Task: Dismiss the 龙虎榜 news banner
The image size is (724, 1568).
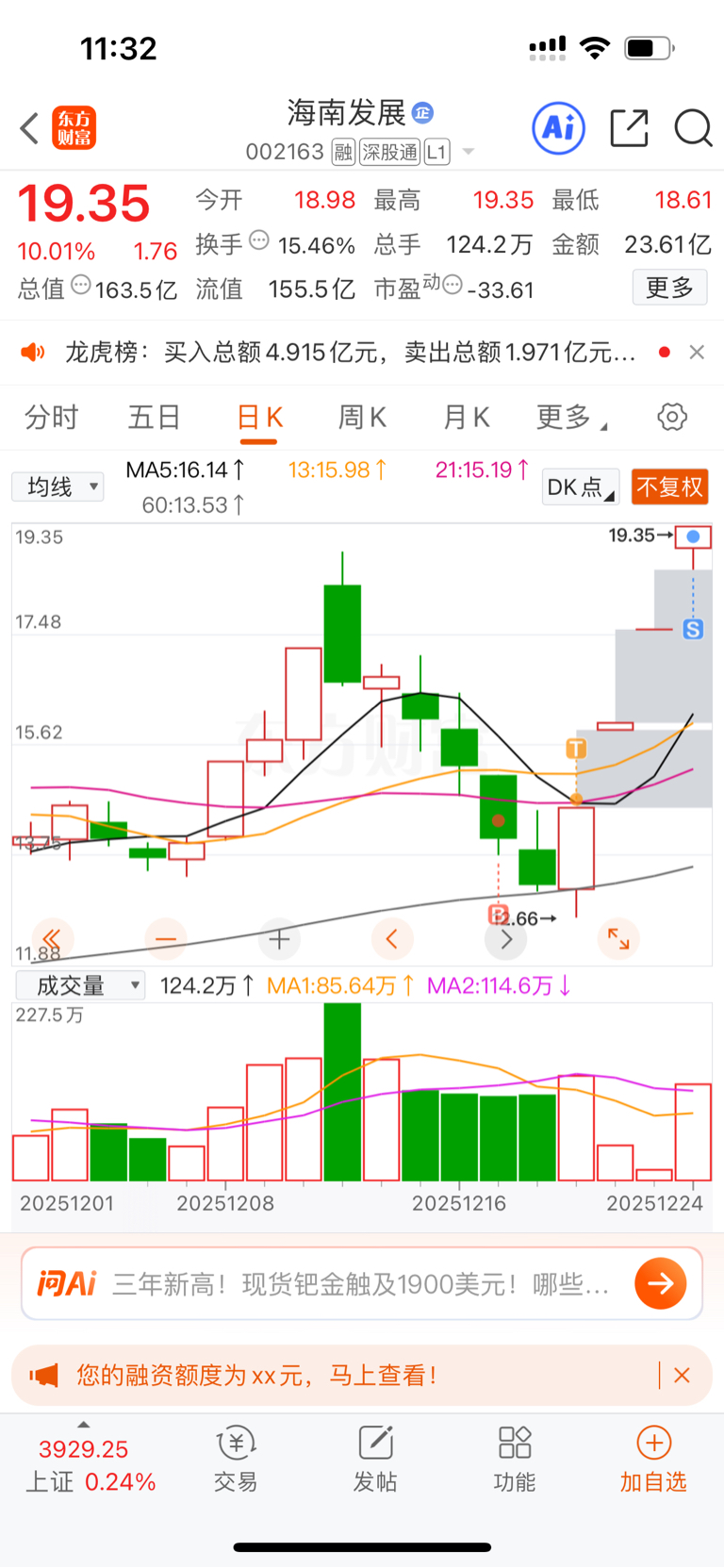Action: click(697, 353)
